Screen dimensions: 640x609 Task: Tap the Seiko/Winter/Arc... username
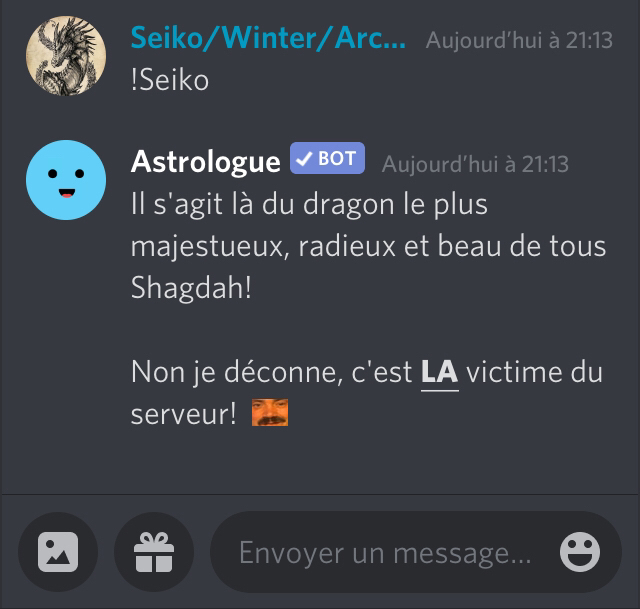(x=268, y=40)
